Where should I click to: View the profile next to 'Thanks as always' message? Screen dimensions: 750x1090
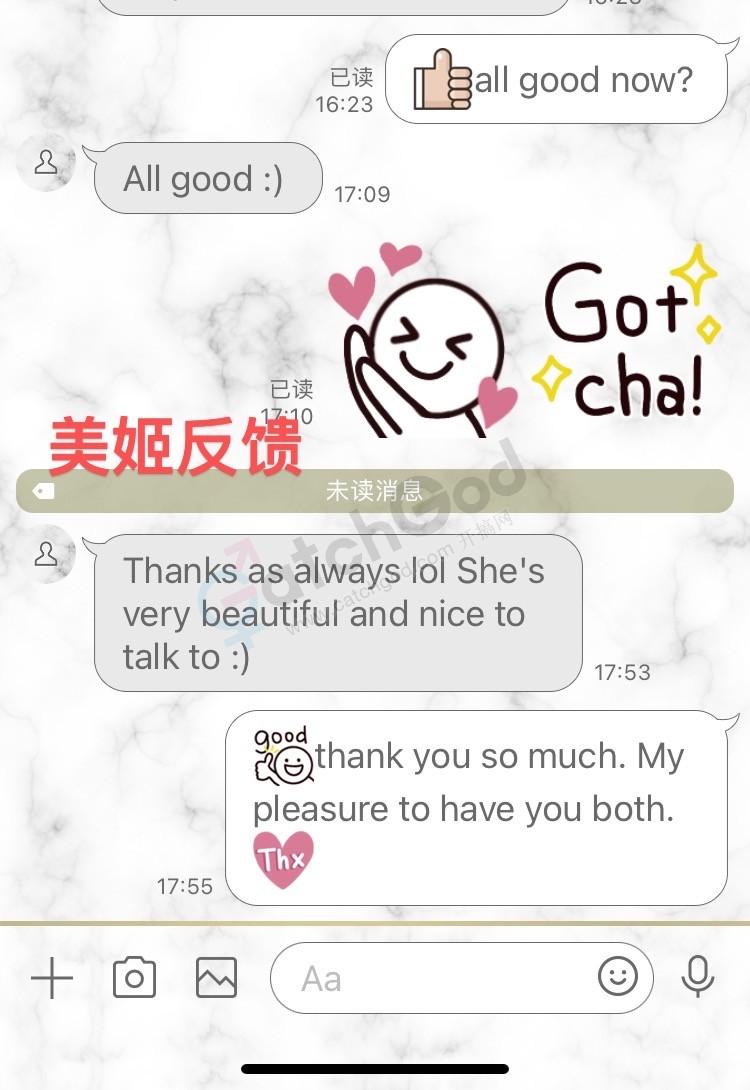(x=46, y=553)
